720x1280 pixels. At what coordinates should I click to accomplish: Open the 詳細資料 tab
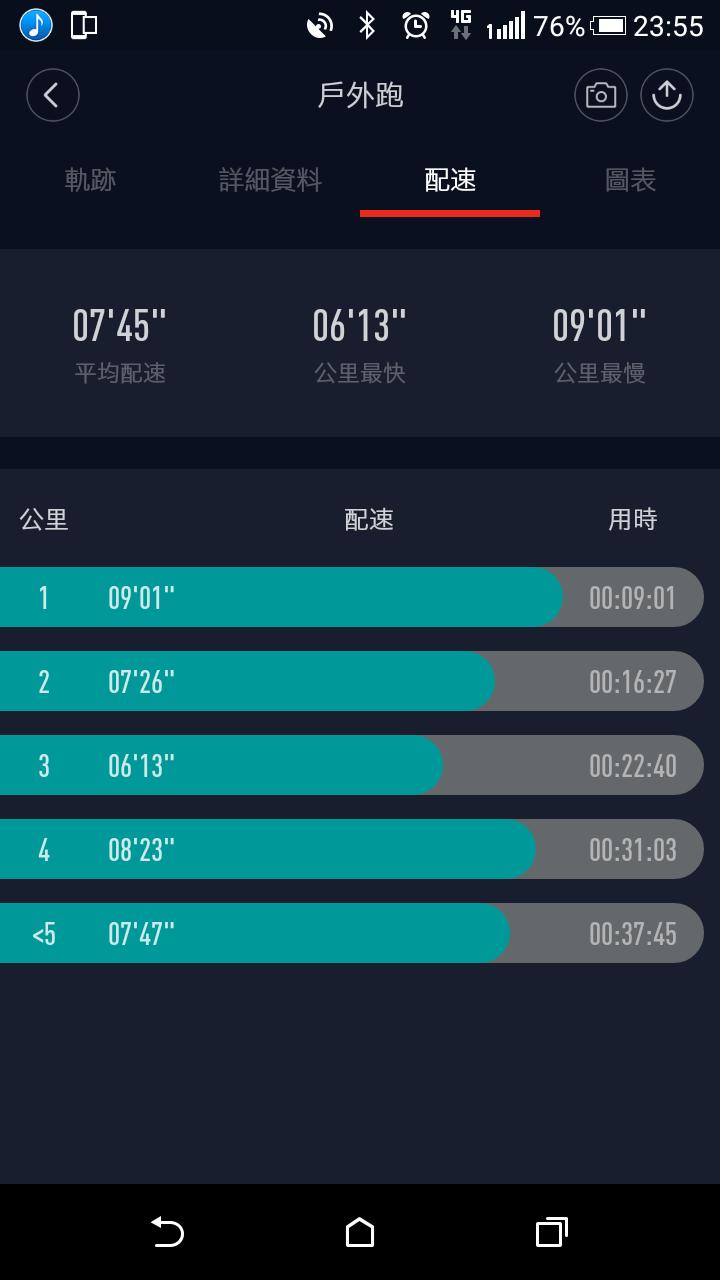point(270,180)
